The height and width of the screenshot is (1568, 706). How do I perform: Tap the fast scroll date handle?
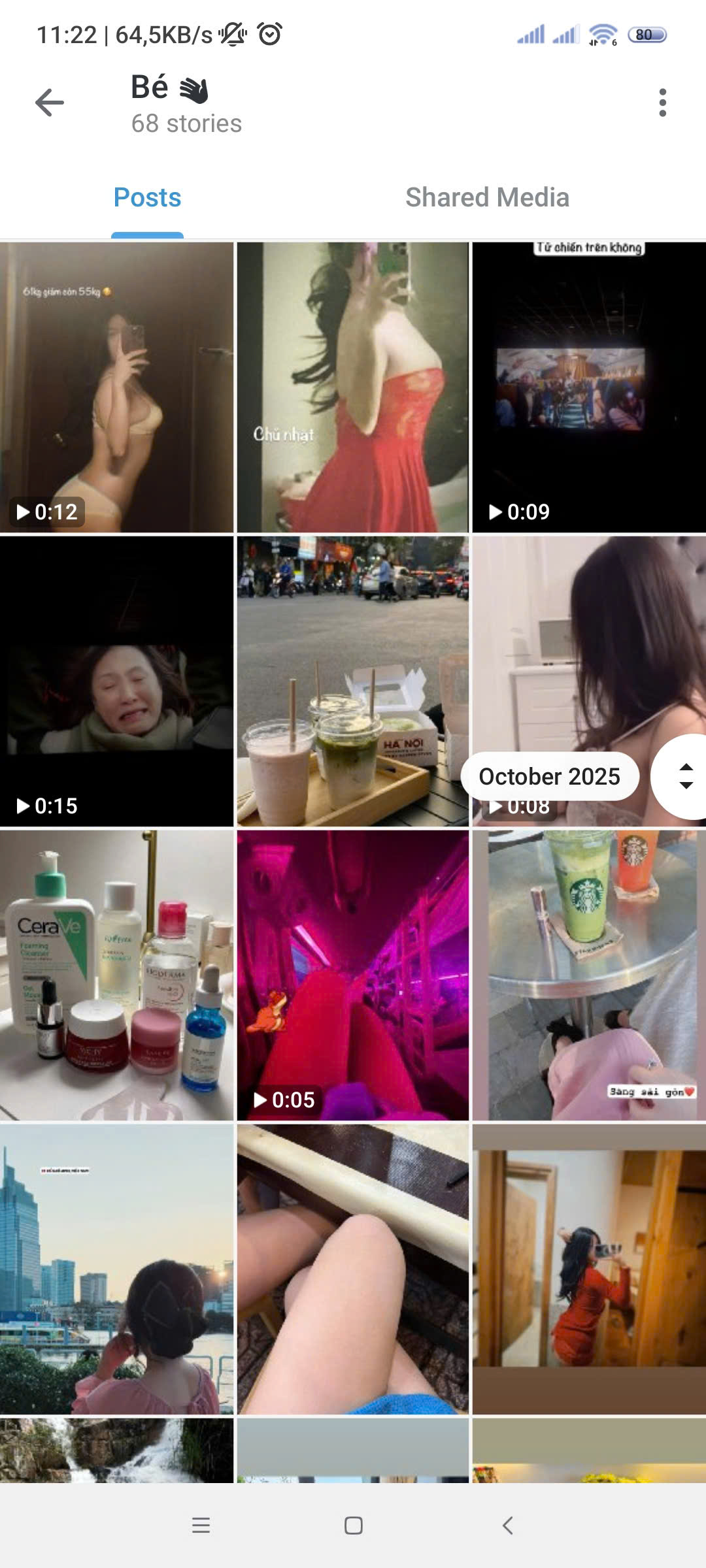click(684, 776)
